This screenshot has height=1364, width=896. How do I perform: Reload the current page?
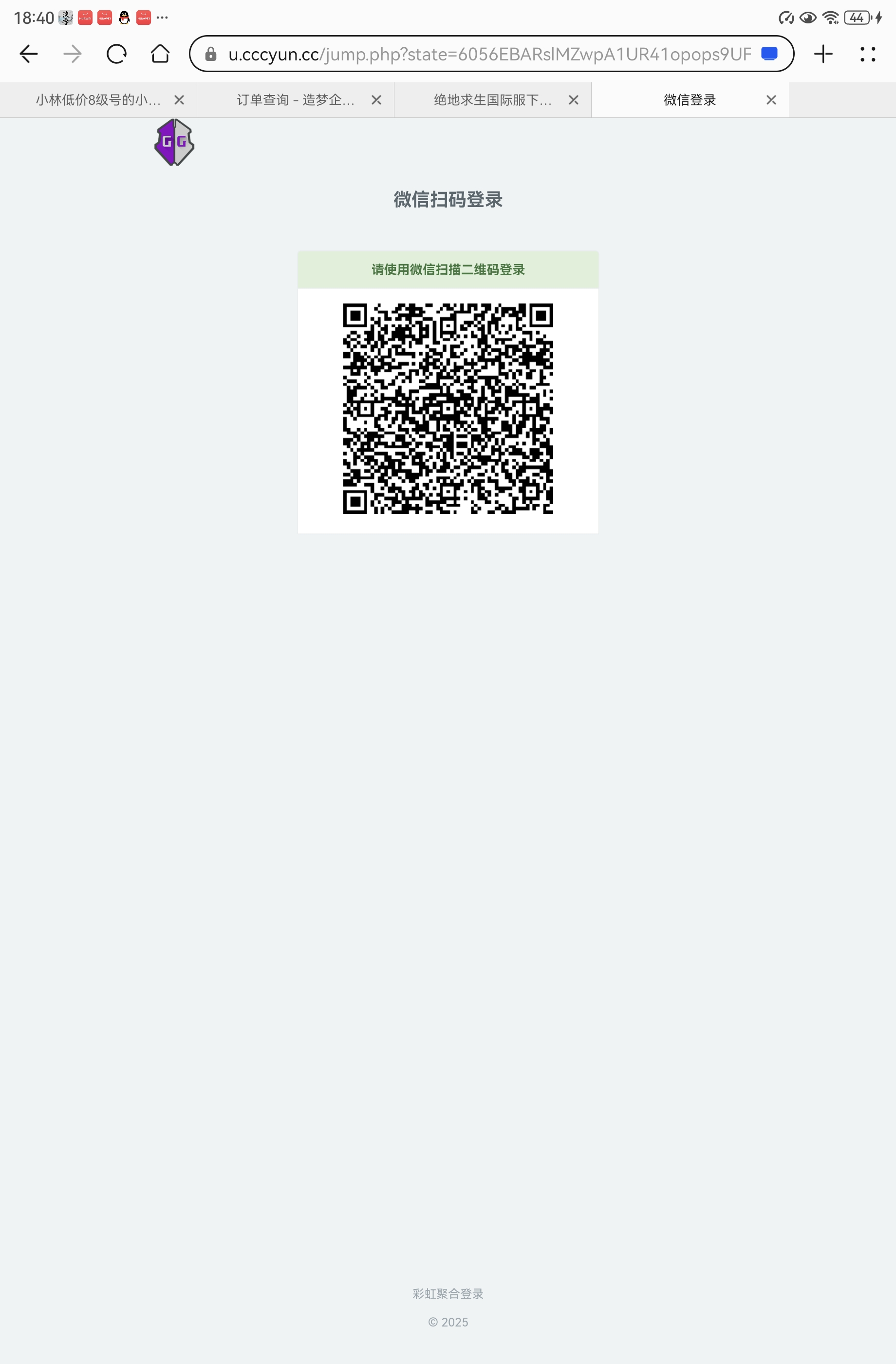point(116,54)
